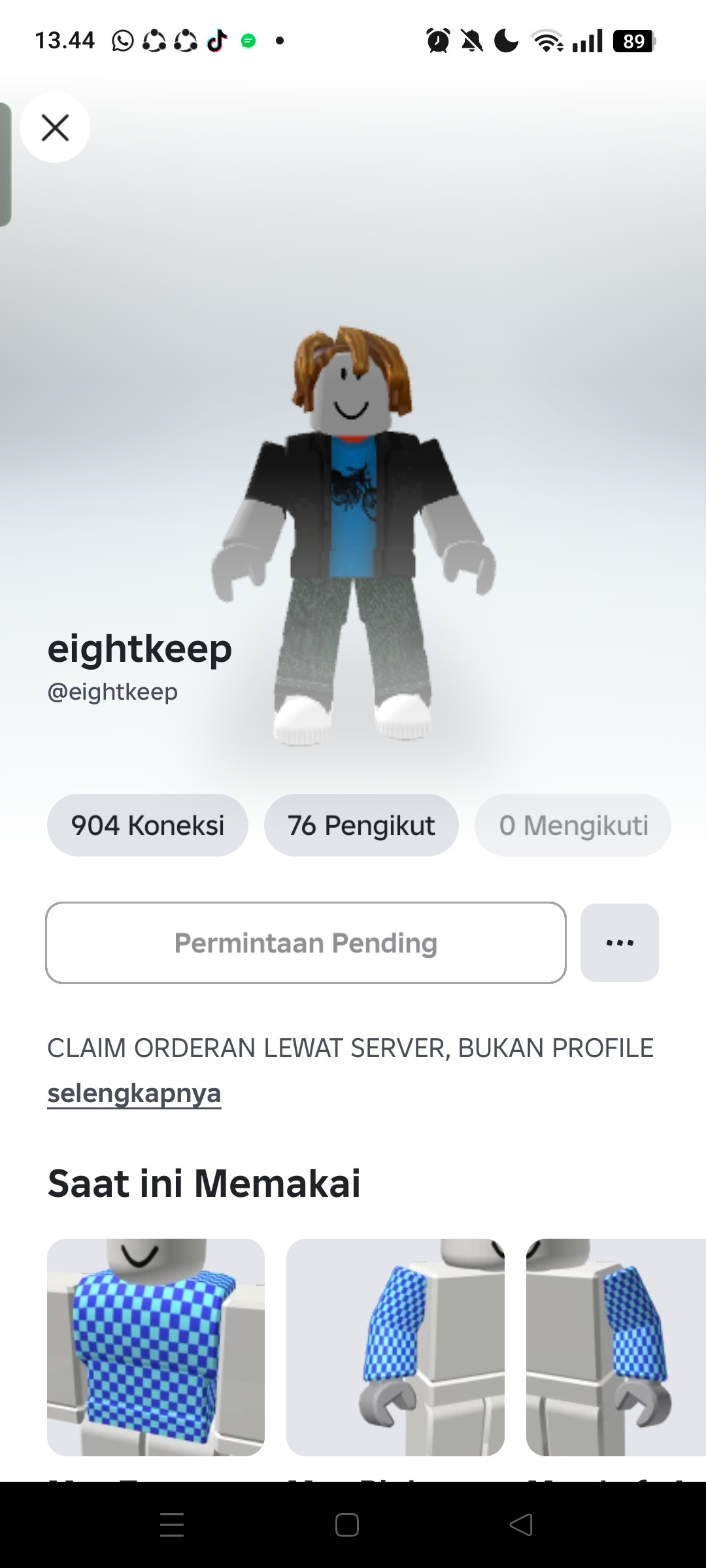View the 76 Pengikut followers

(x=361, y=825)
